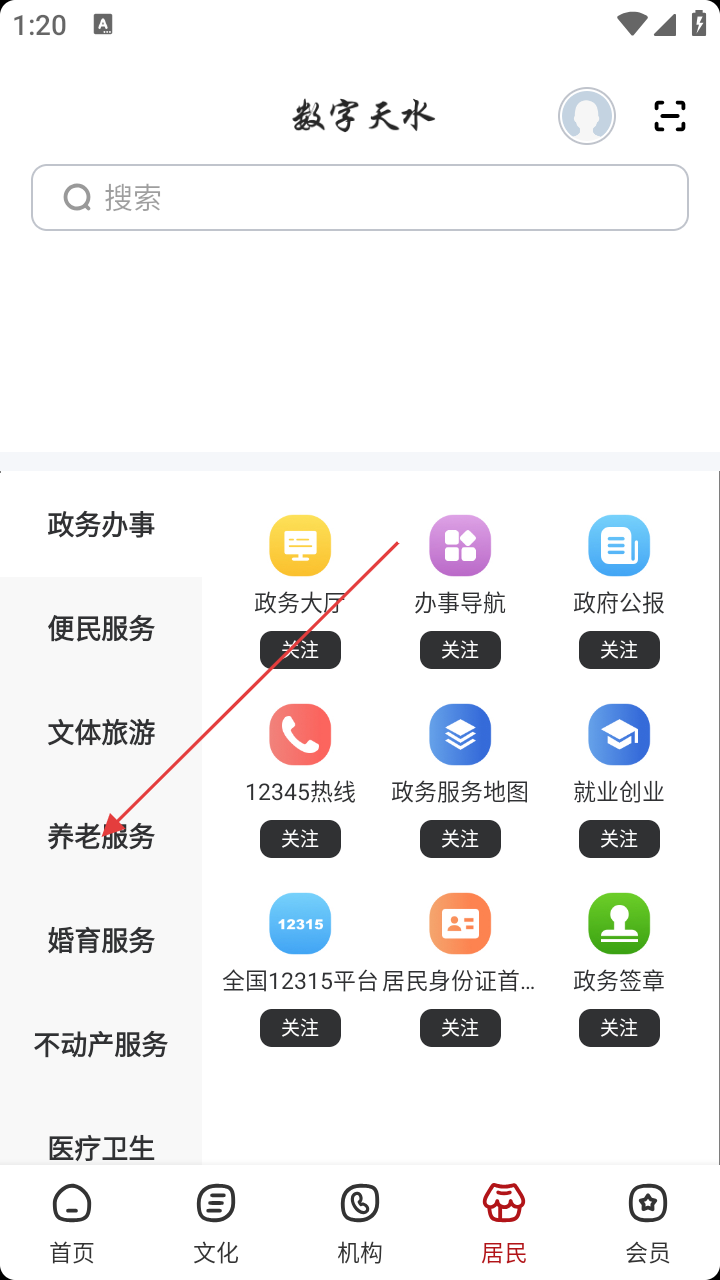Open the scan QR code icon
This screenshot has width=720, height=1280.
(x=669, y=116)
